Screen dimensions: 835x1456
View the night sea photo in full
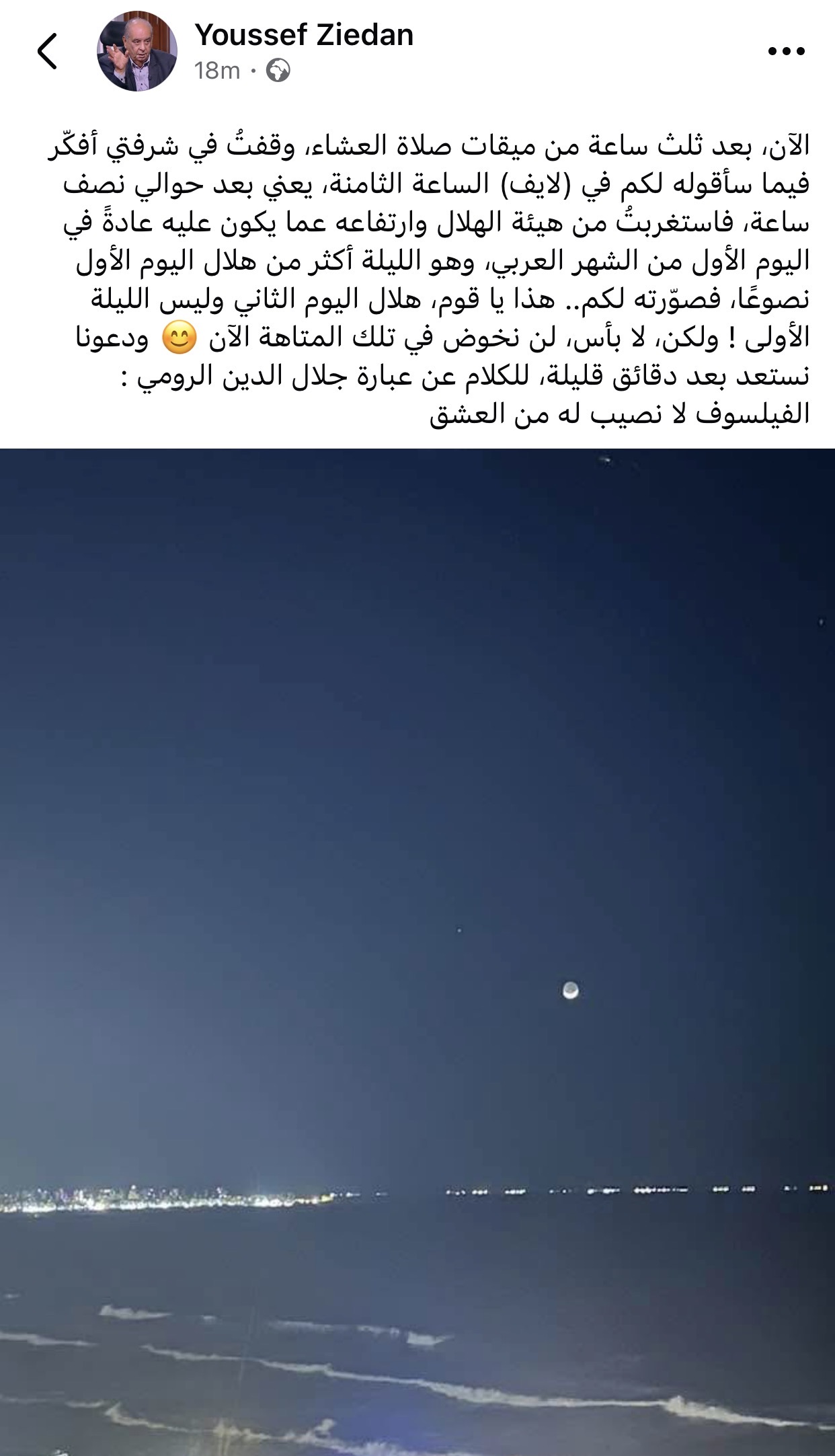click(417, 942)
